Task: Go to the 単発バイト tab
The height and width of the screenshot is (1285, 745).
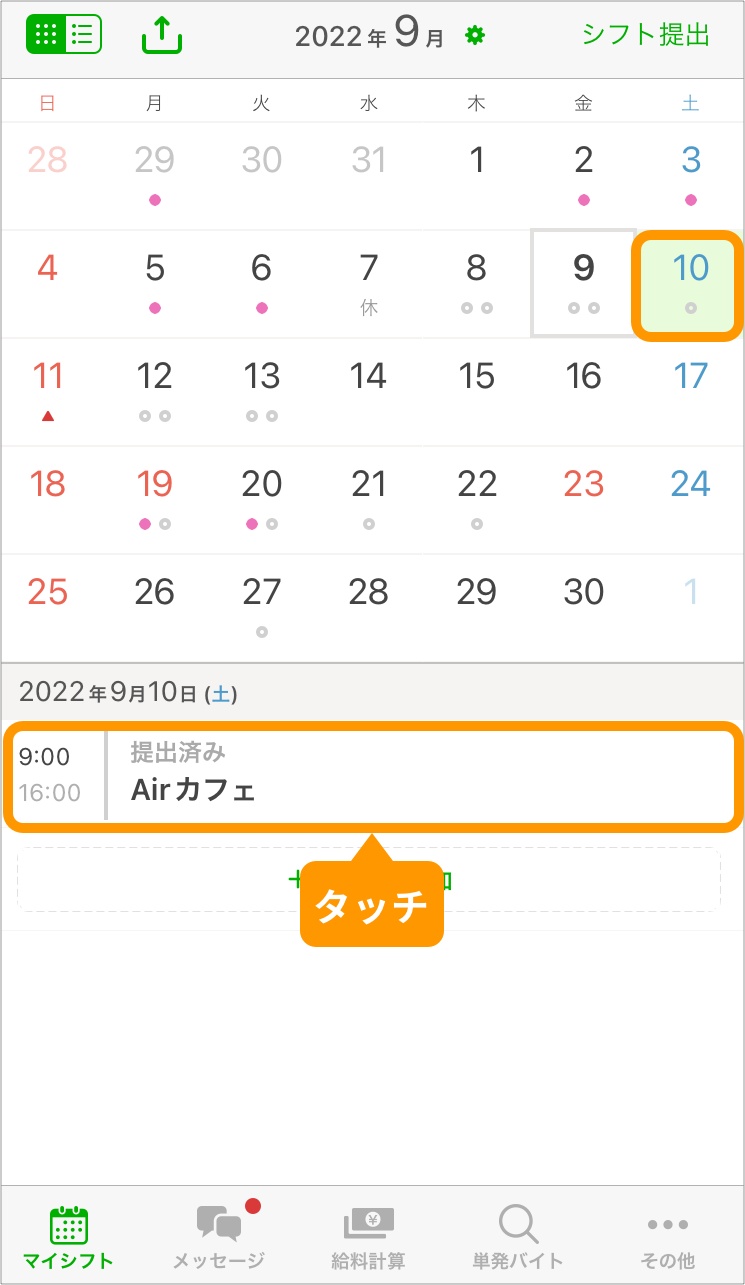Action: tap(518, 1237)
